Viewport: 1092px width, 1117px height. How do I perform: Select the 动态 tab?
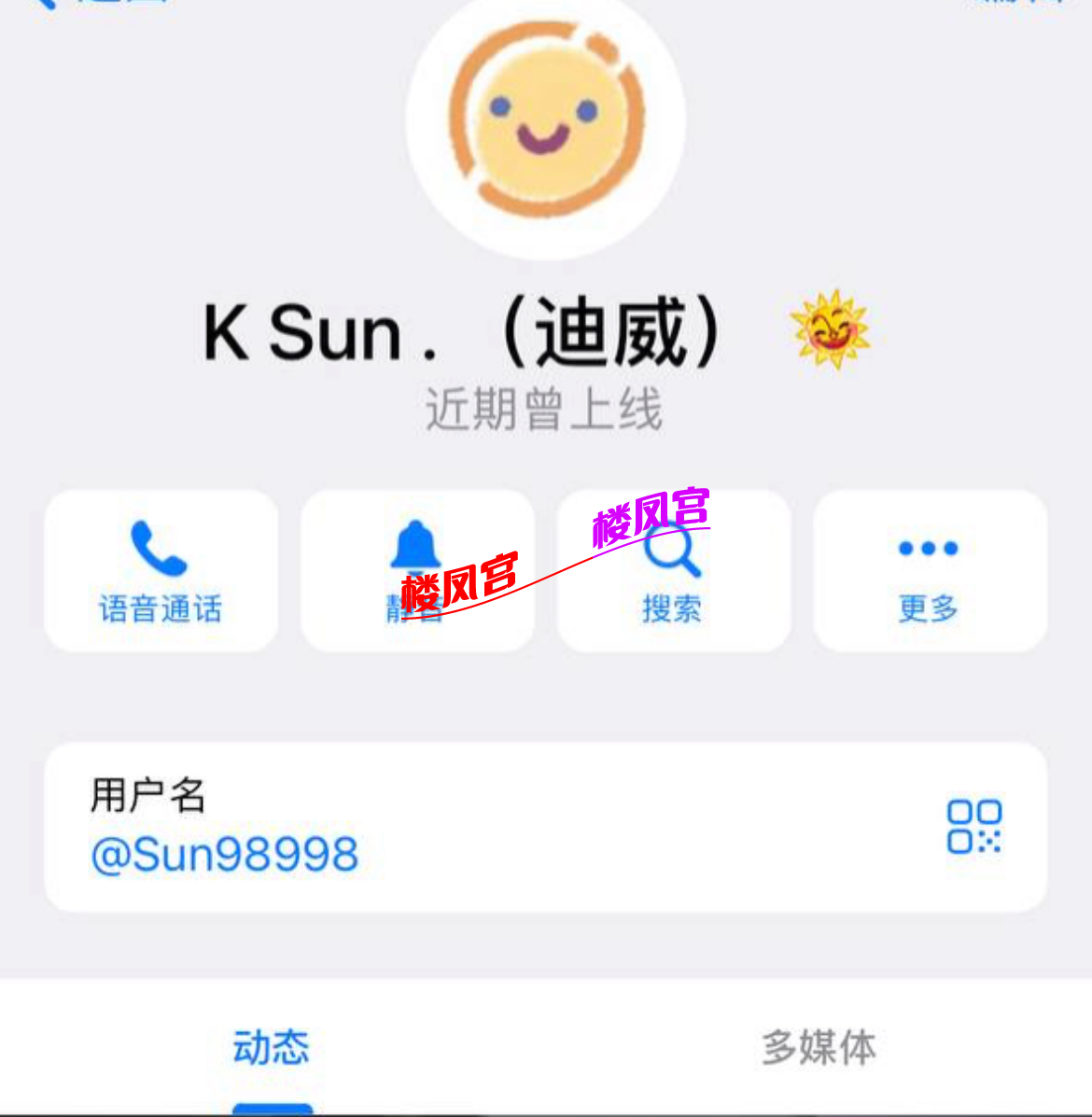click(272, 1047)
